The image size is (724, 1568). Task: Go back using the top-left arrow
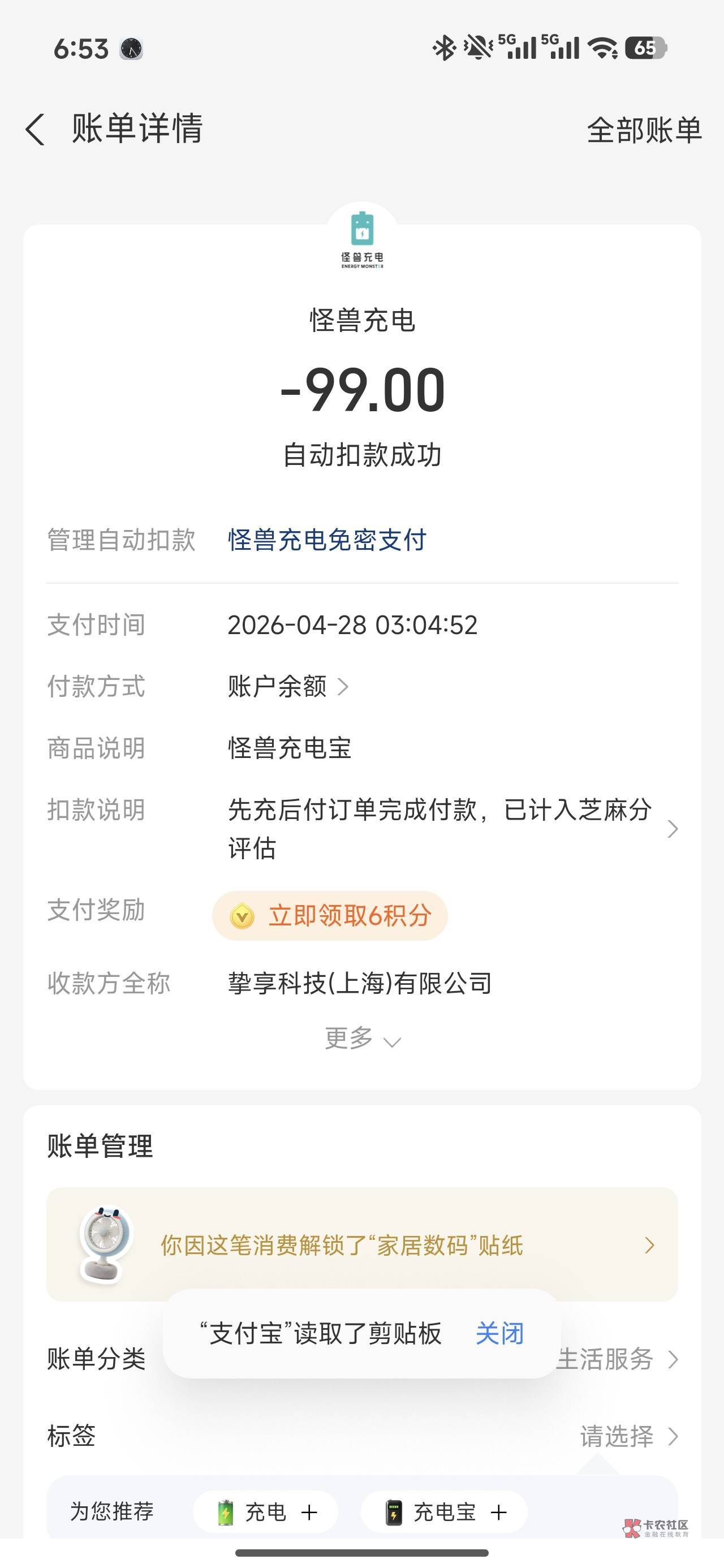click(x=35, y=130)
